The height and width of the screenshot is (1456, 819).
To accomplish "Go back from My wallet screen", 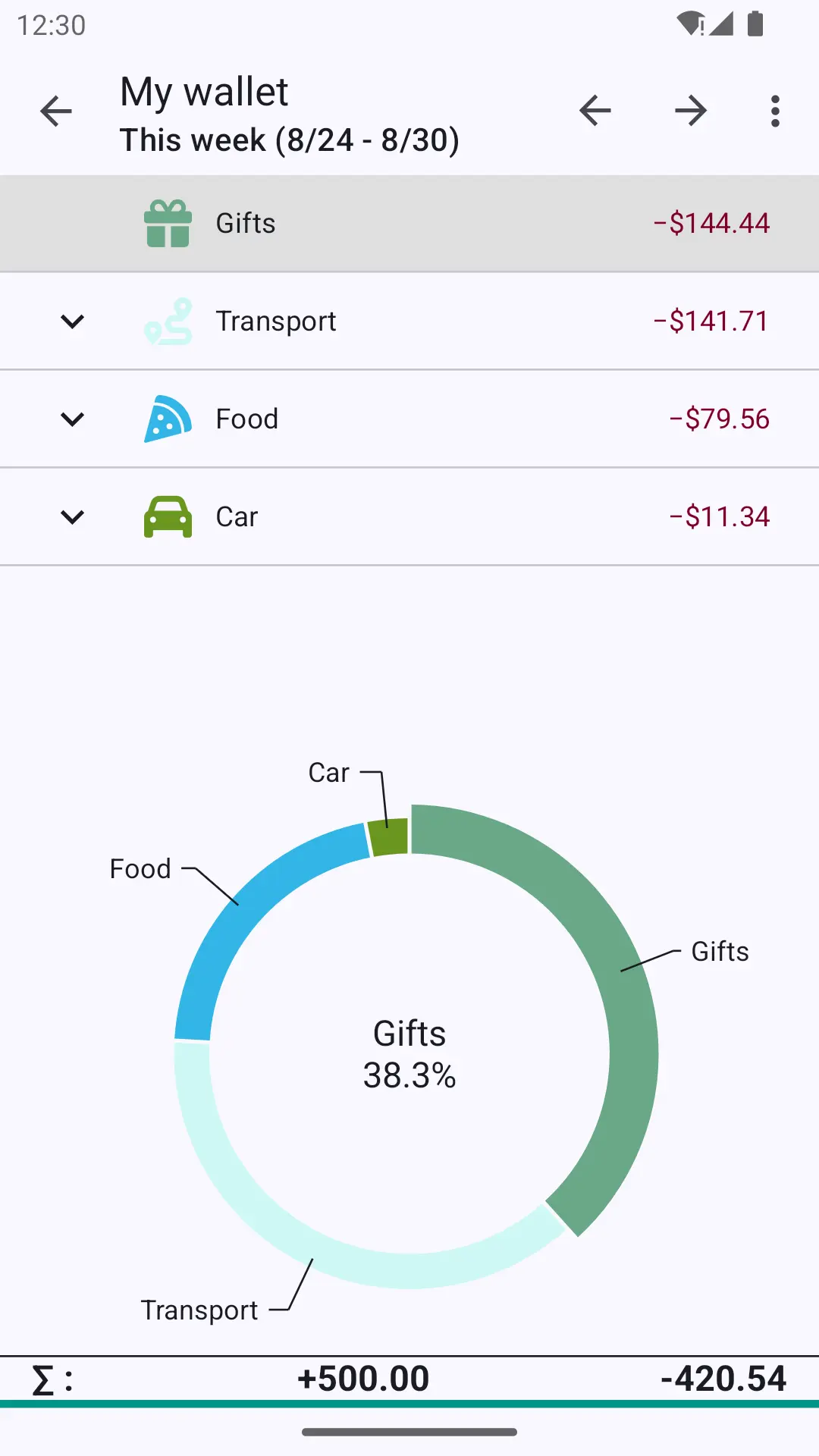I will click(x=56, y=111).
